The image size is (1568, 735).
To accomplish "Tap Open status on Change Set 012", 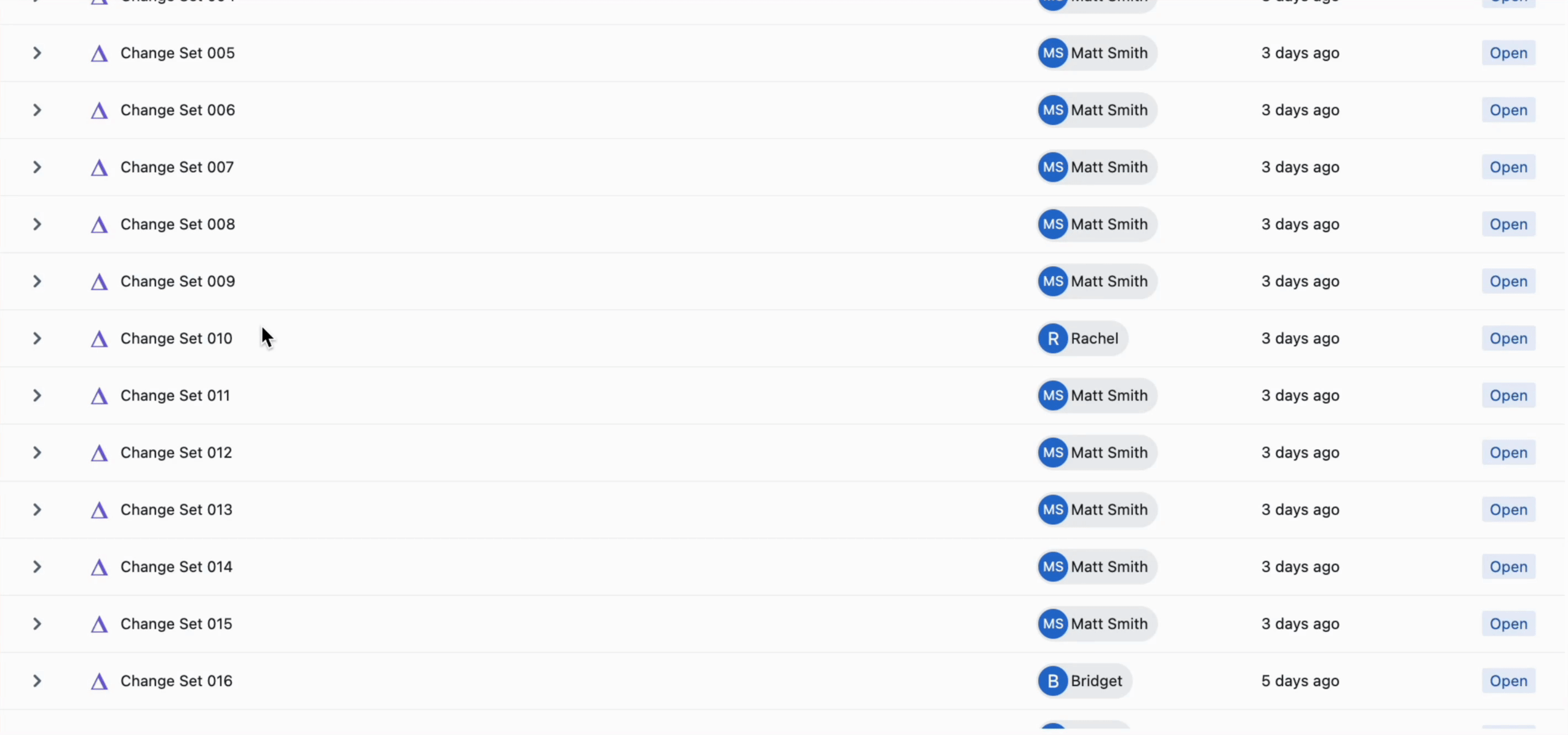I will [x=1508, y=452].
